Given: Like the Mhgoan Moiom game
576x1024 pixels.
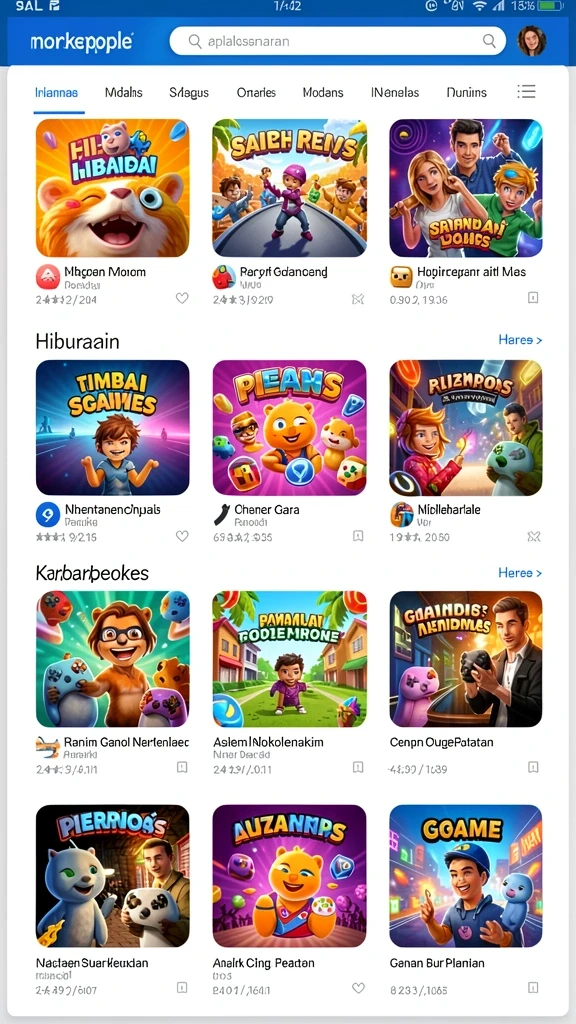Looking at the screenshot, I should tap(182, 298).
